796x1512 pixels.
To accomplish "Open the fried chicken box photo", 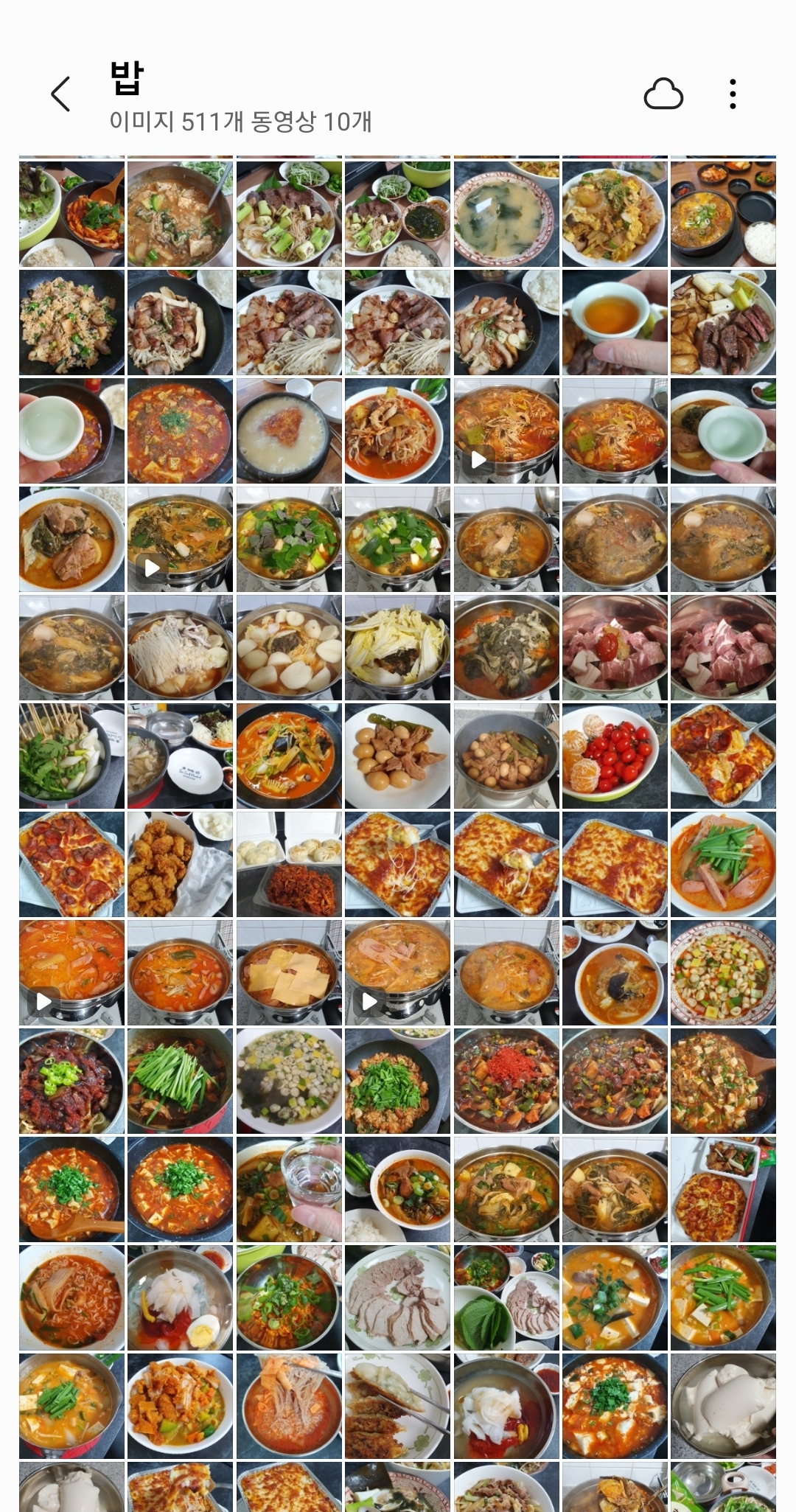I will pyautogui.click(x=180, y=864).
